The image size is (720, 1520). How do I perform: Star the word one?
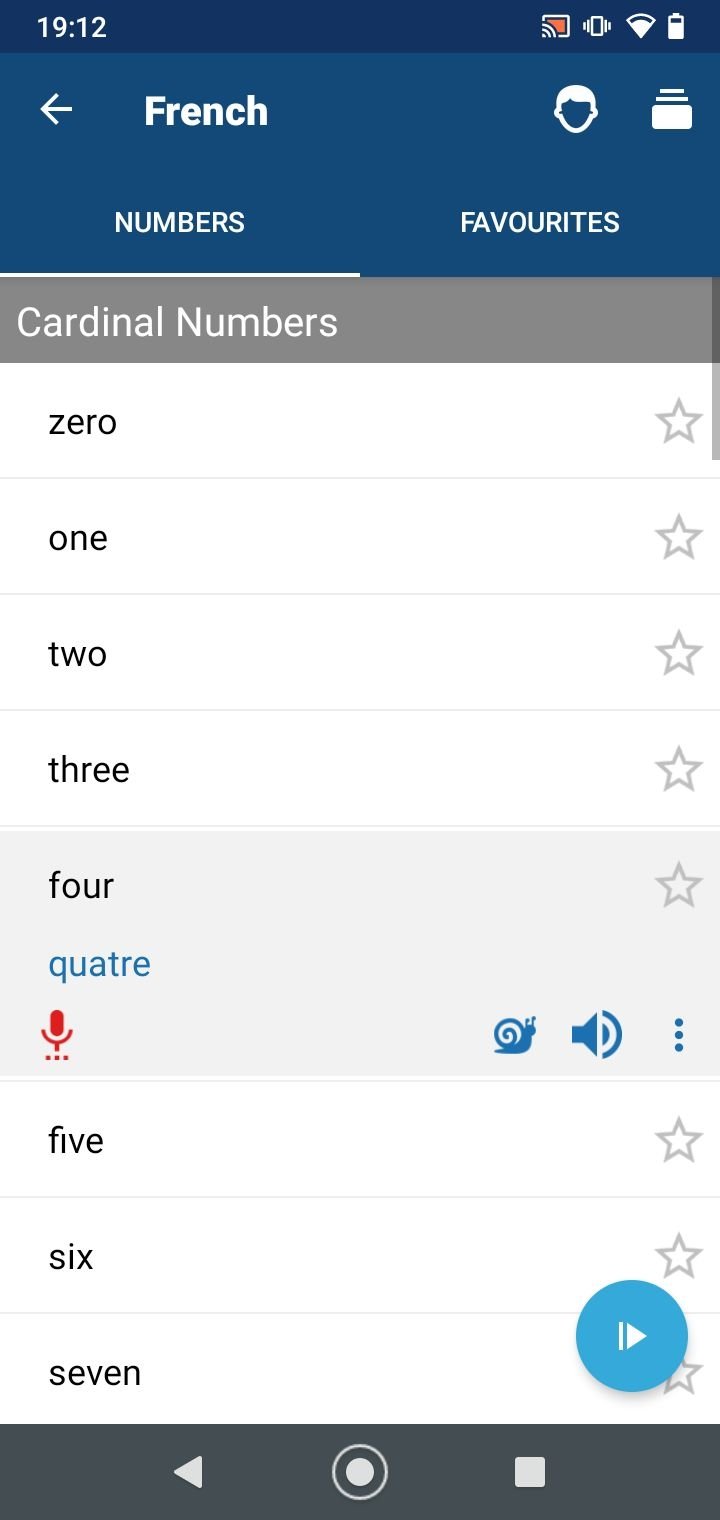point(679,537)
